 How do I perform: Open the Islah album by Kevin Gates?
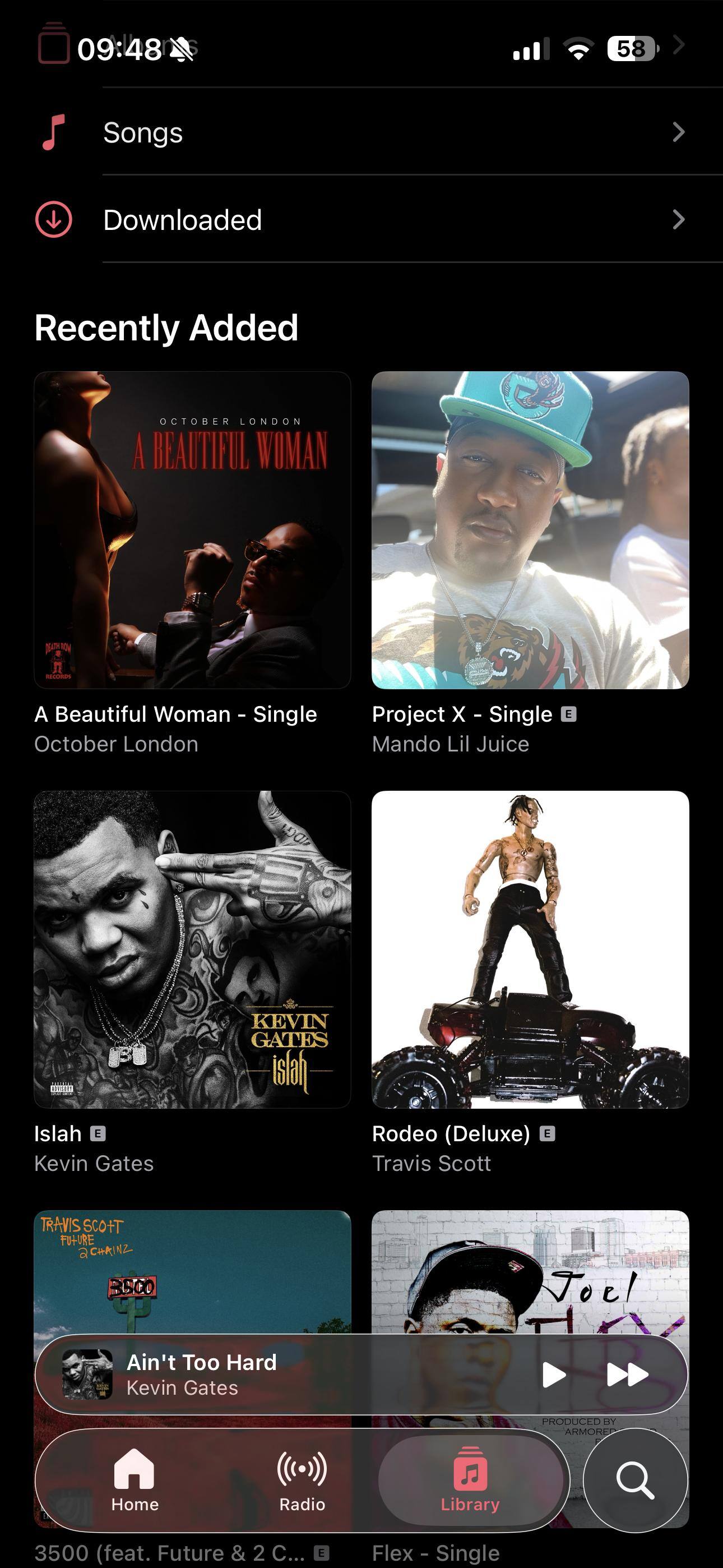[192, 949]
